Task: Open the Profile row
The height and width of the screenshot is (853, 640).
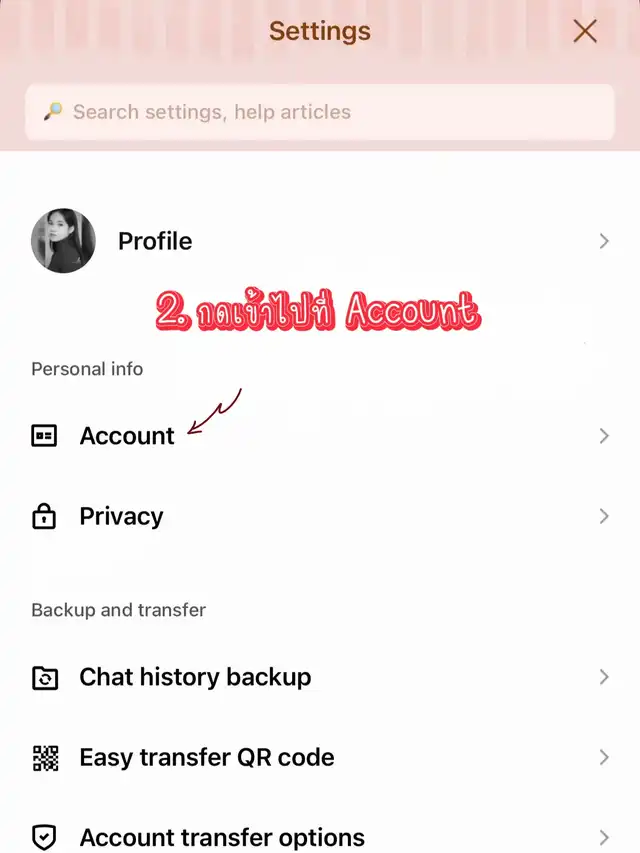Action: pyautogui.click(x=320, y=241)
